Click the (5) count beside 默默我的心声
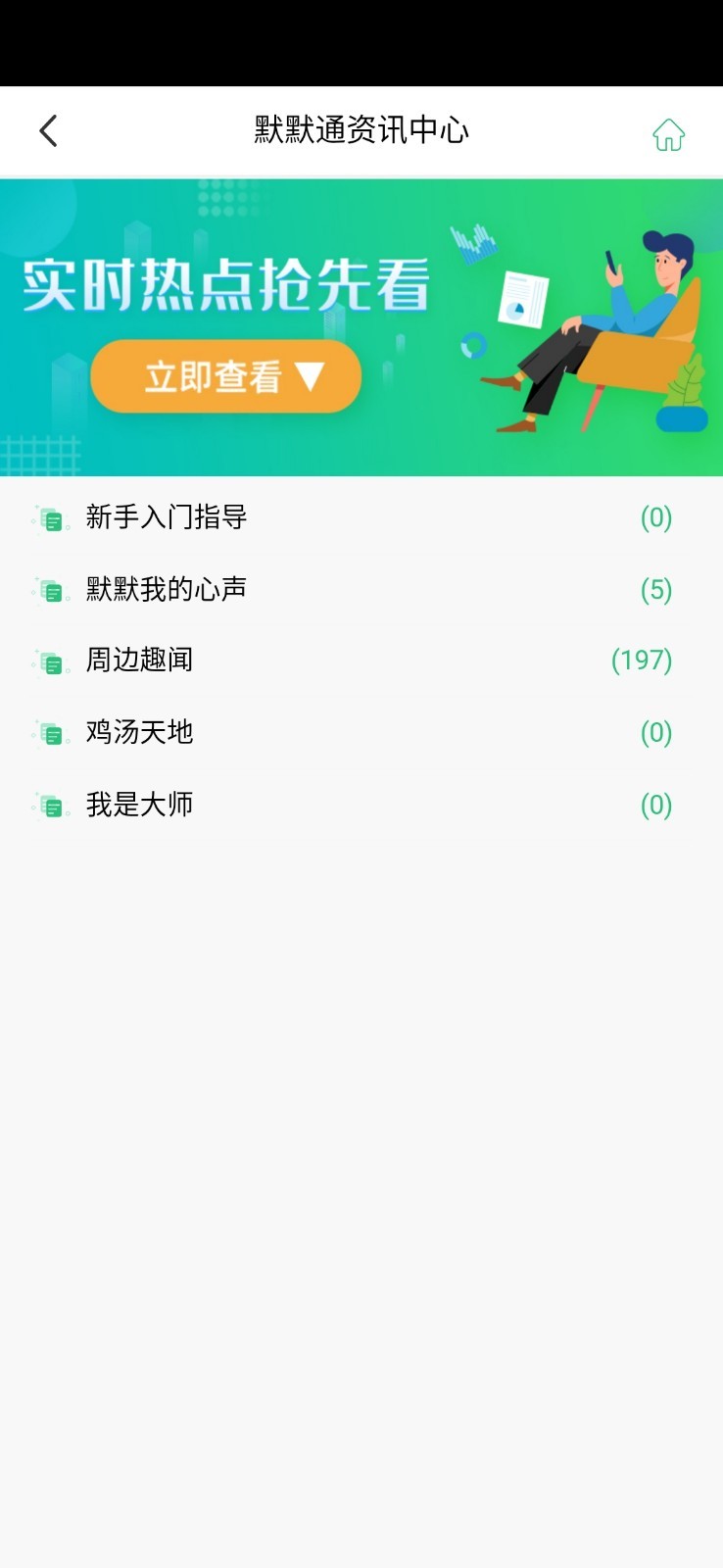Screen dimensions: 723x1568 coord(654,589)
